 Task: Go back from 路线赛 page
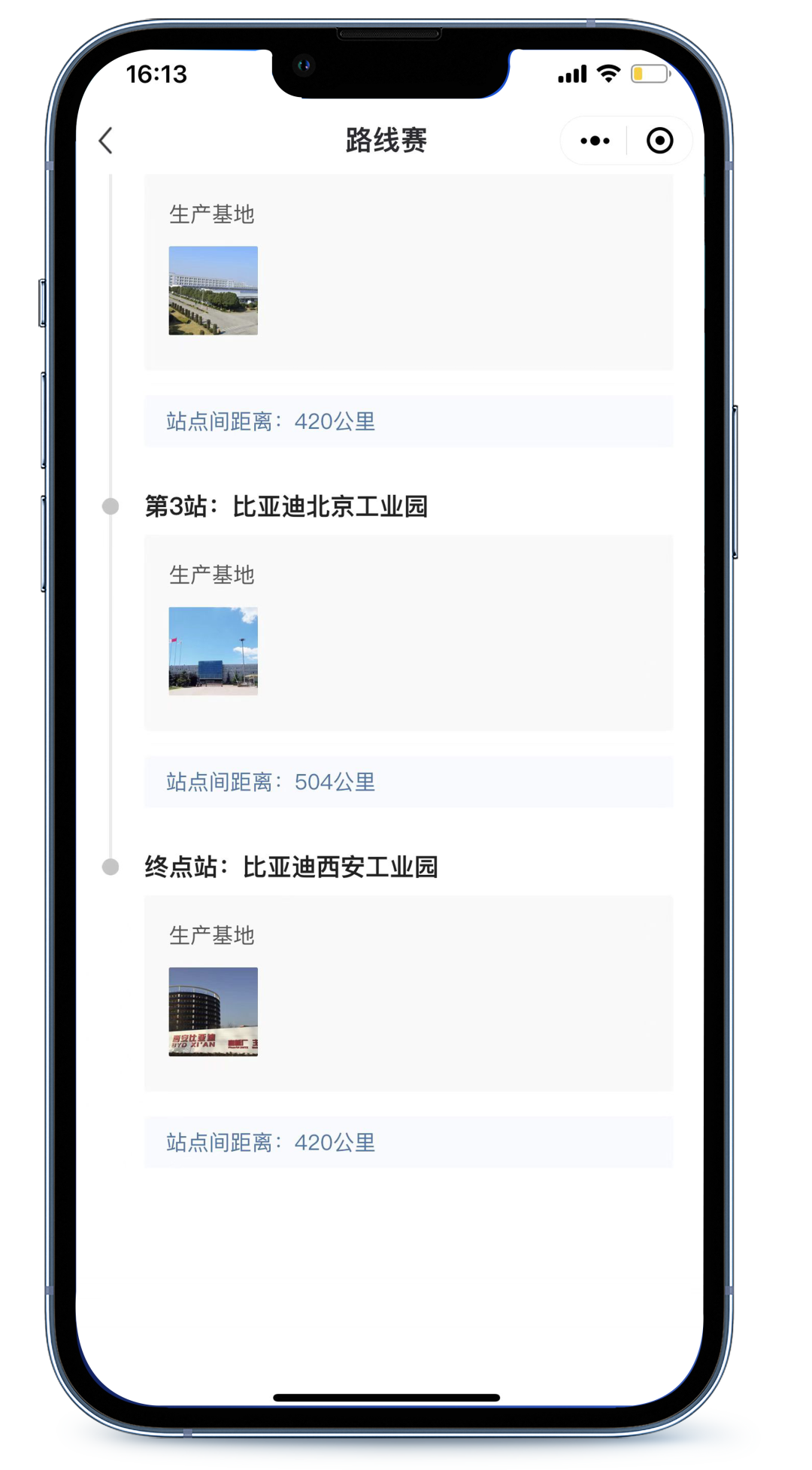pyautogui.click(x=106, y=141)
